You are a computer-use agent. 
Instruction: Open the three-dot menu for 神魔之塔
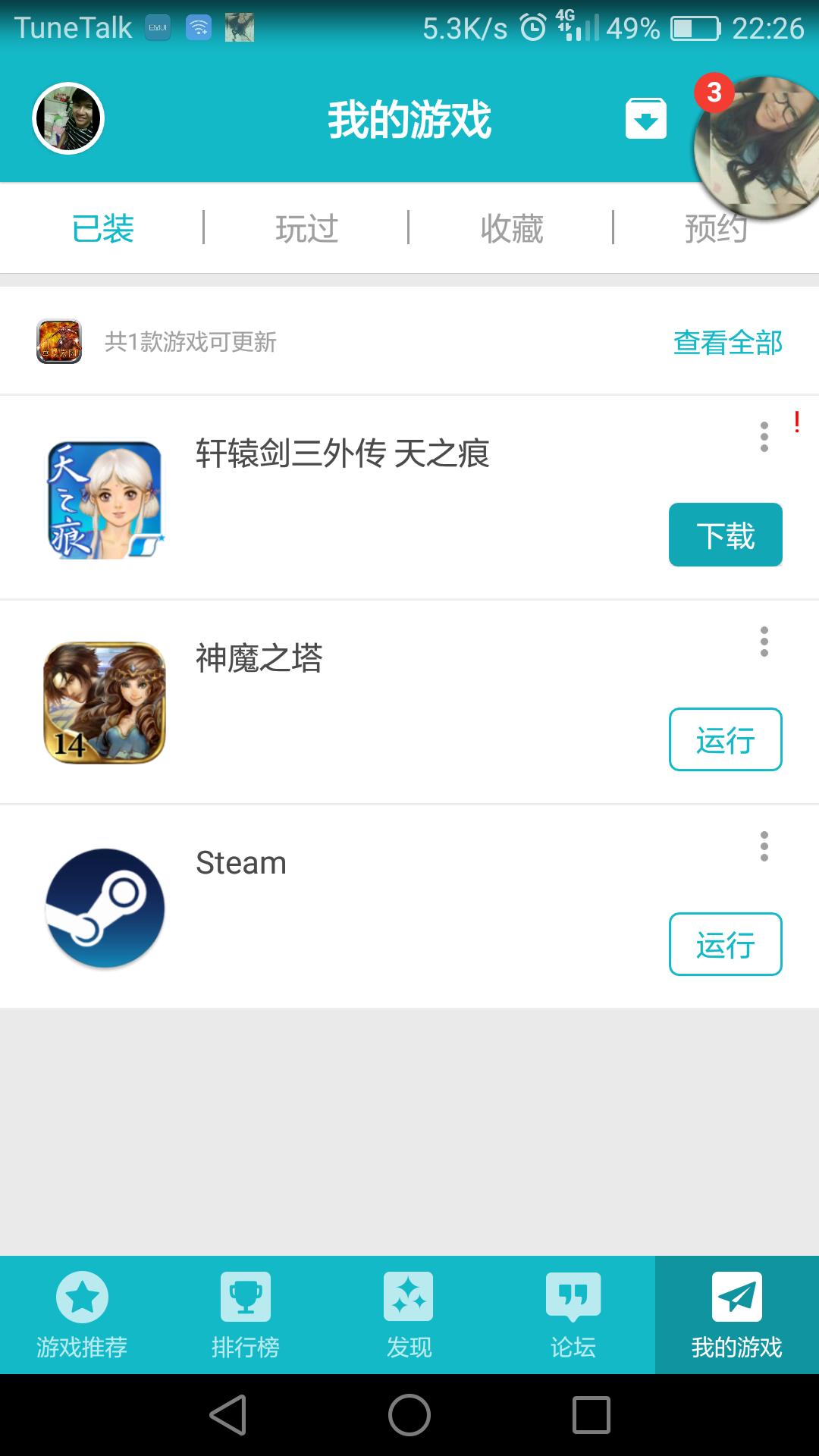point(763,641)
